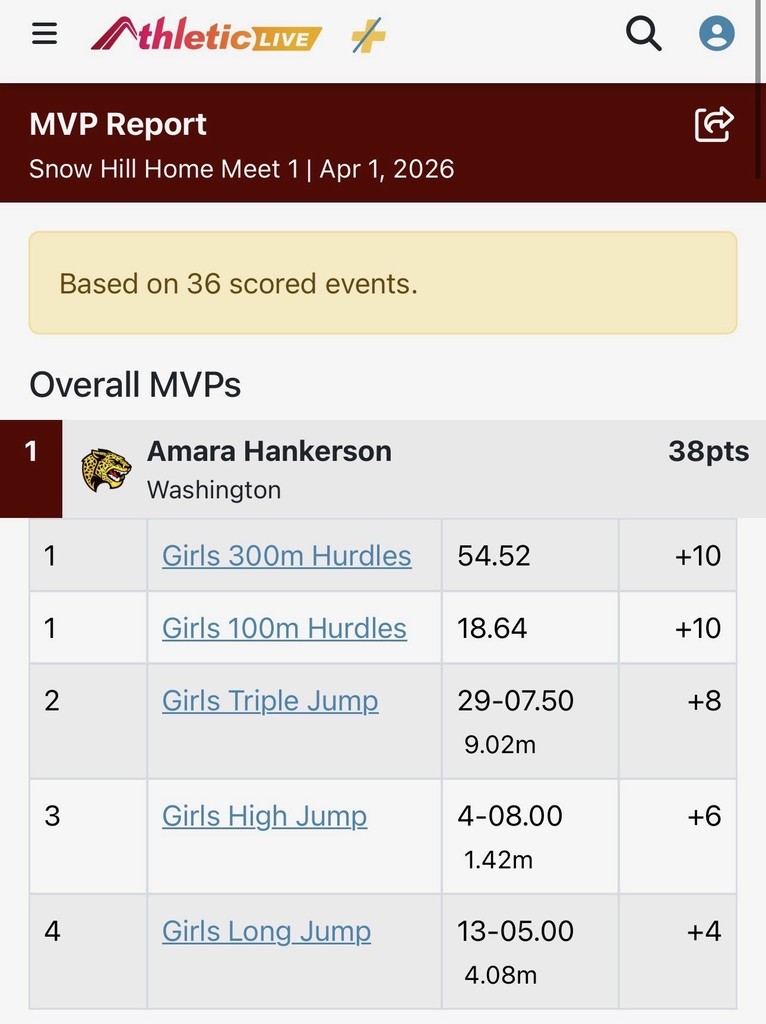
Task: Open the search magnifier icon
Action: (644, 34)
